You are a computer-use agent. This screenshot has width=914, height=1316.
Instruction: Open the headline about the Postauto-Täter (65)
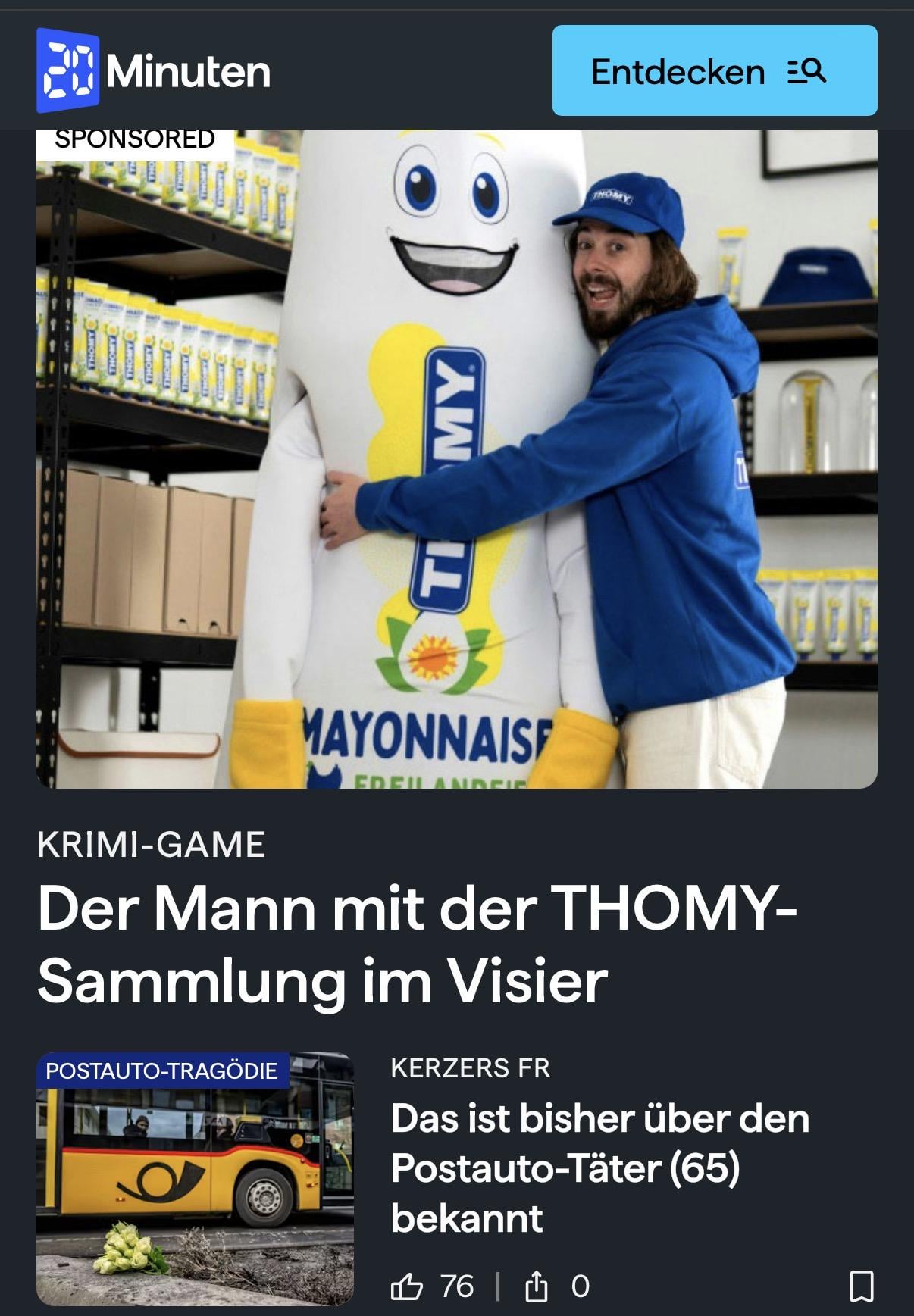click(x=599, y=1168)
